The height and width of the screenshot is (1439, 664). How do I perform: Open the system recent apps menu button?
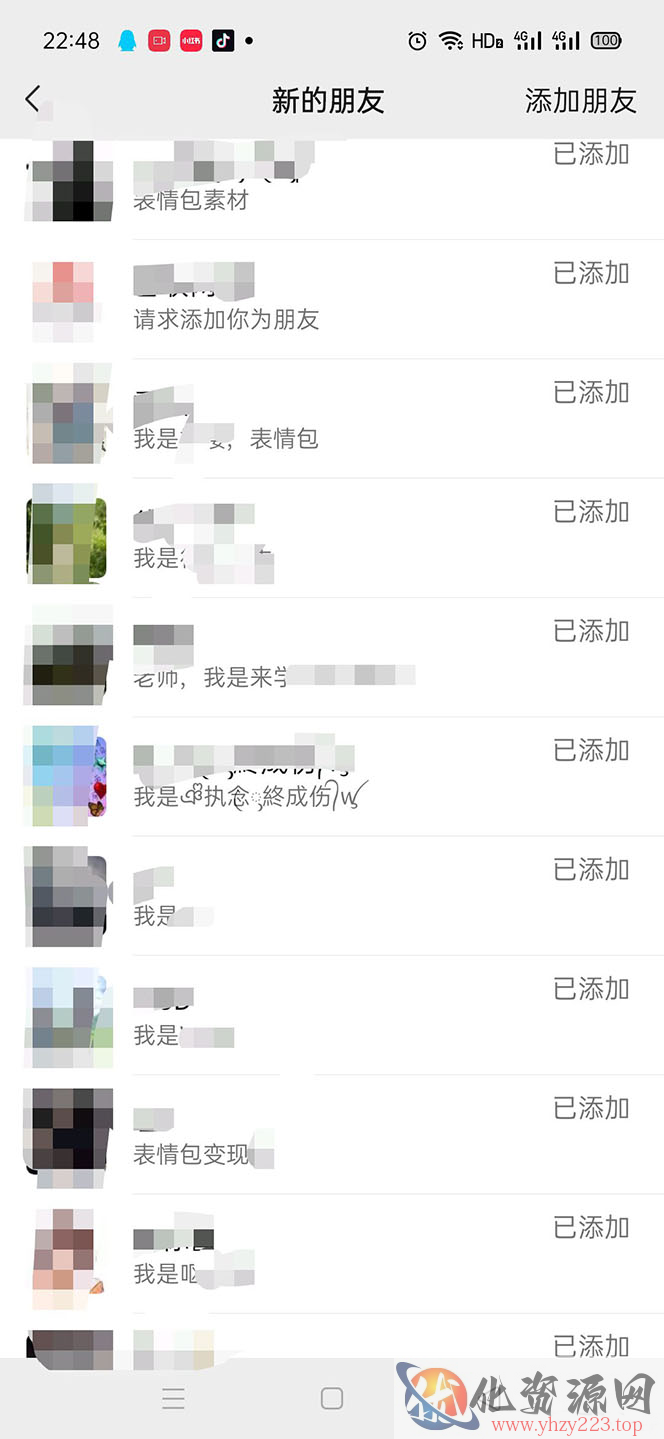[x=173, y=1398]
